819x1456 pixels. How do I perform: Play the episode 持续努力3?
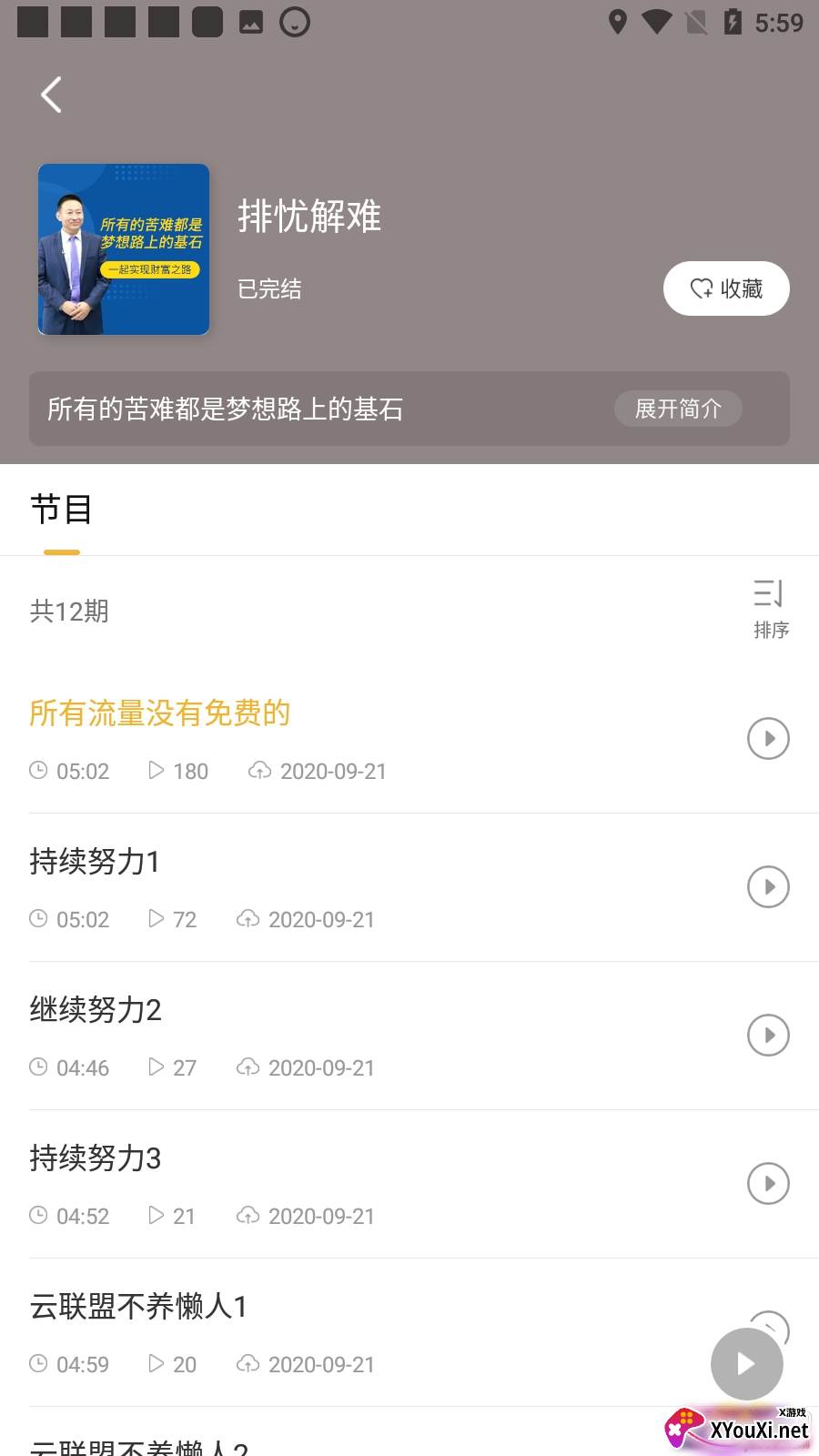point(768,1183)
